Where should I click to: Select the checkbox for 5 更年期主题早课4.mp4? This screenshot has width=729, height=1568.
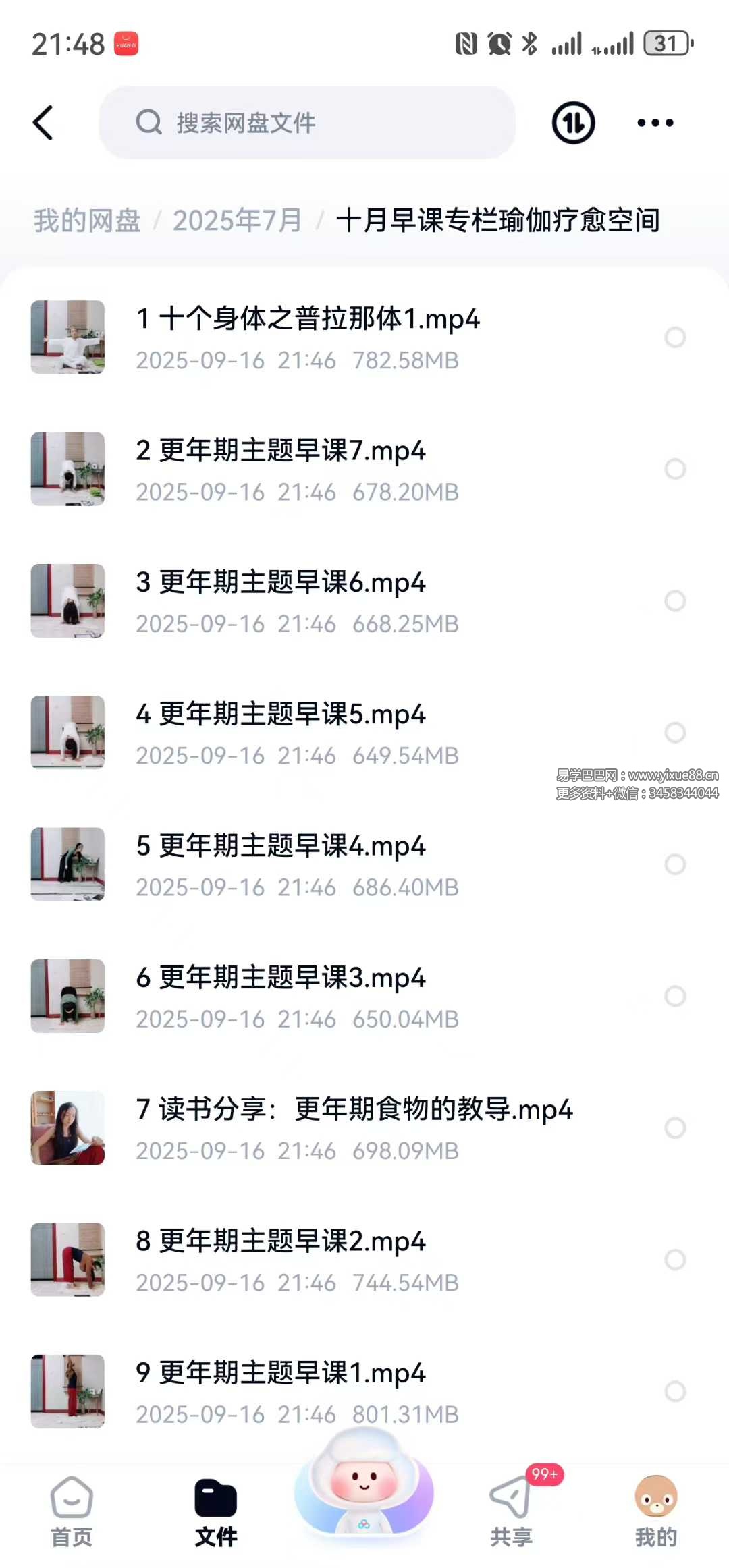tap(675, 864)
